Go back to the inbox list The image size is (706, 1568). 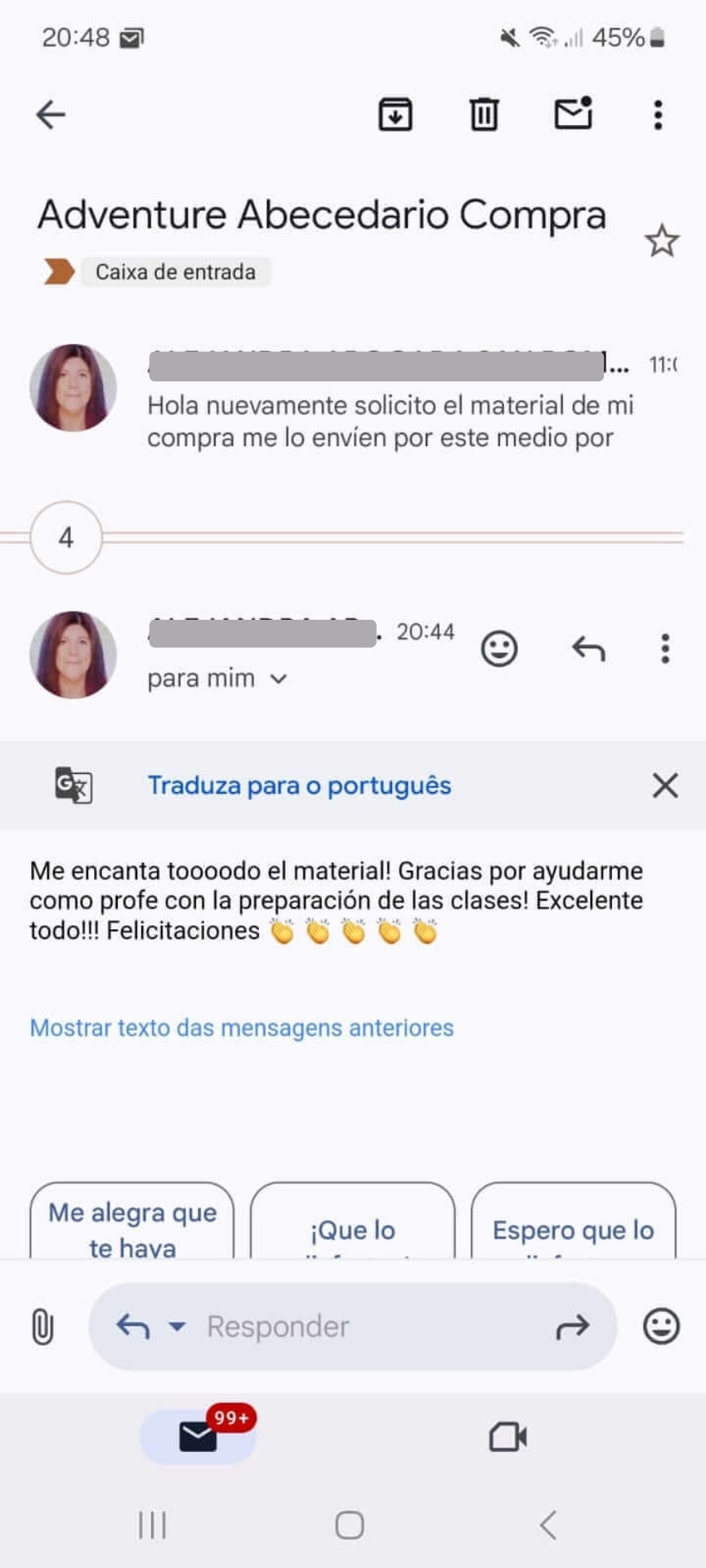pyautogui.click(x=51, y=114)
